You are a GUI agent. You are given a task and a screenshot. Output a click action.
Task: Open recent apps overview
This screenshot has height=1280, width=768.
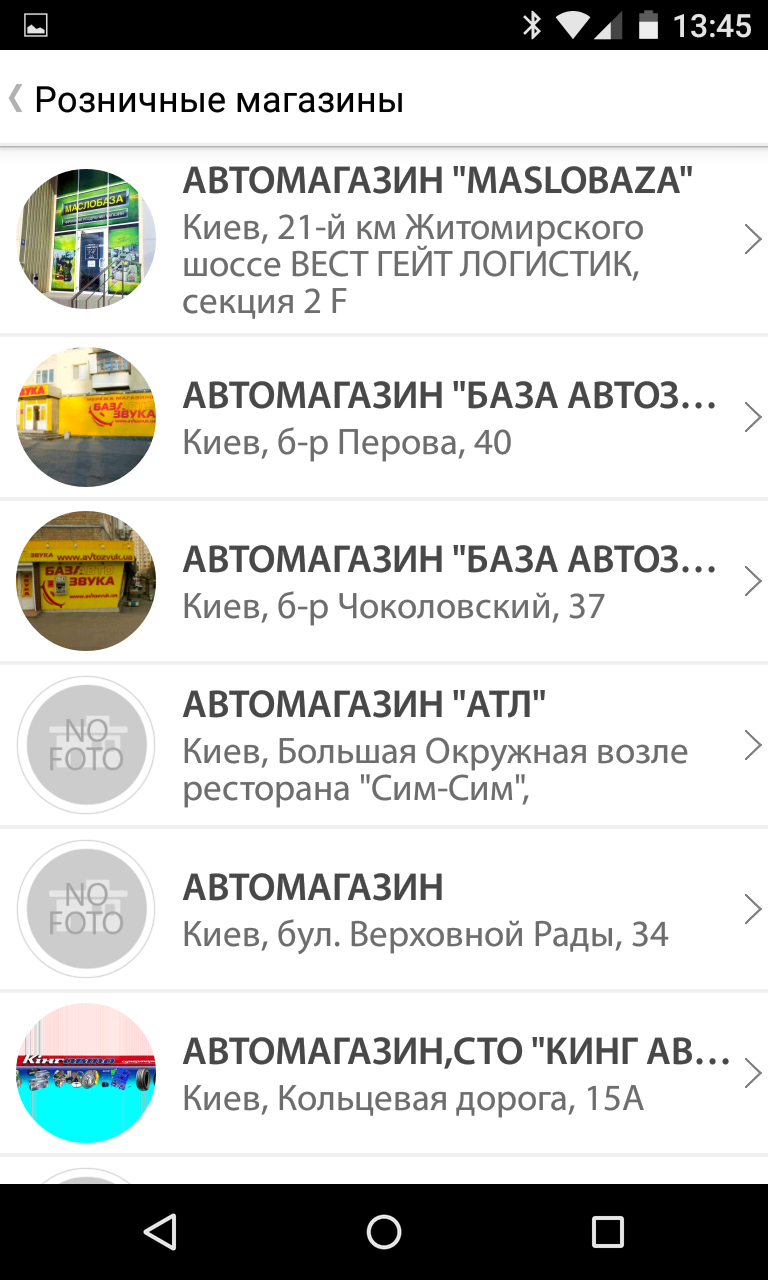click(x=607, y=1232)
